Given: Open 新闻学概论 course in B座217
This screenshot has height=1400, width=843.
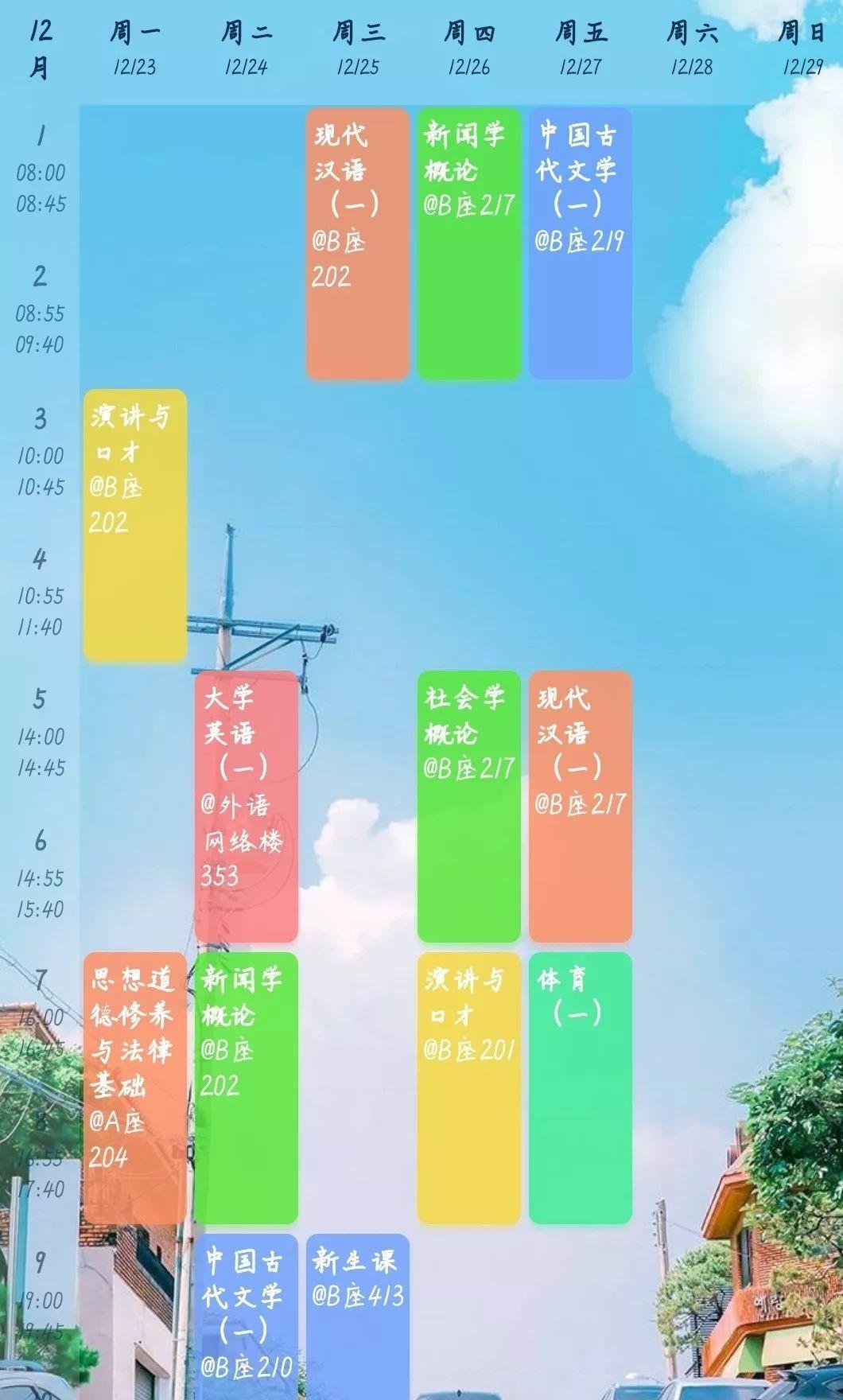Looking at the screenshot, I should point(469,243).
